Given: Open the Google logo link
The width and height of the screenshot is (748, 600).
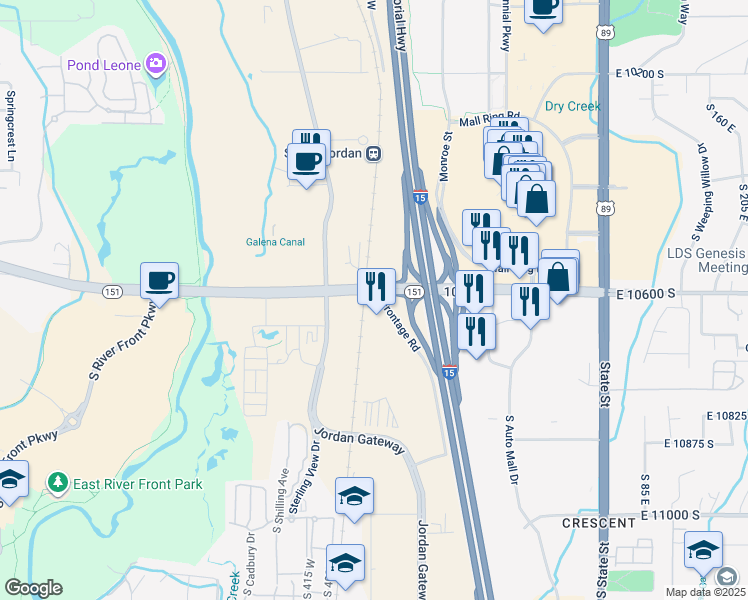Looking at the screenshot, I should click(x=33, y=588).
